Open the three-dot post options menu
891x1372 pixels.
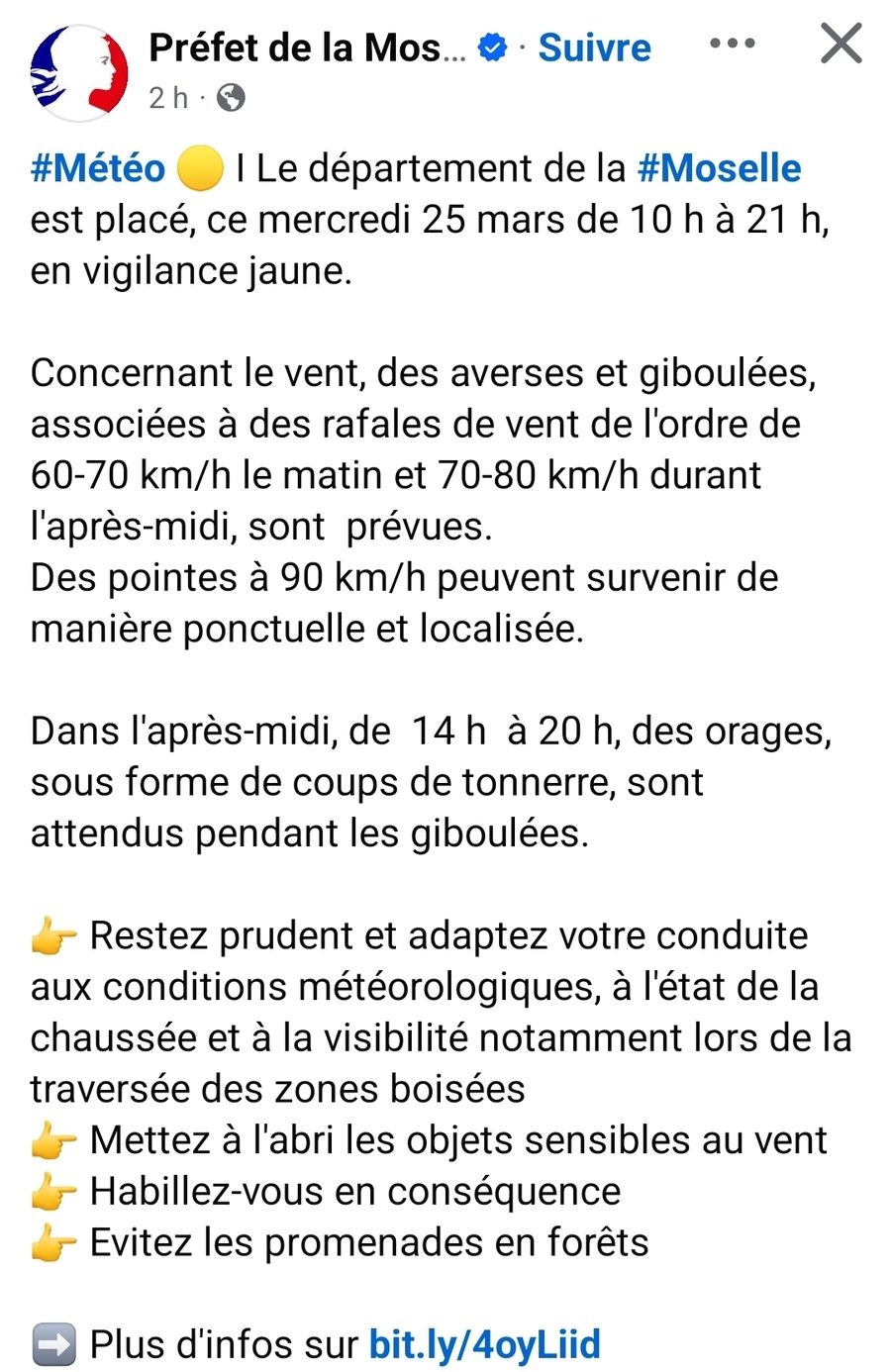tap(733, 44)
